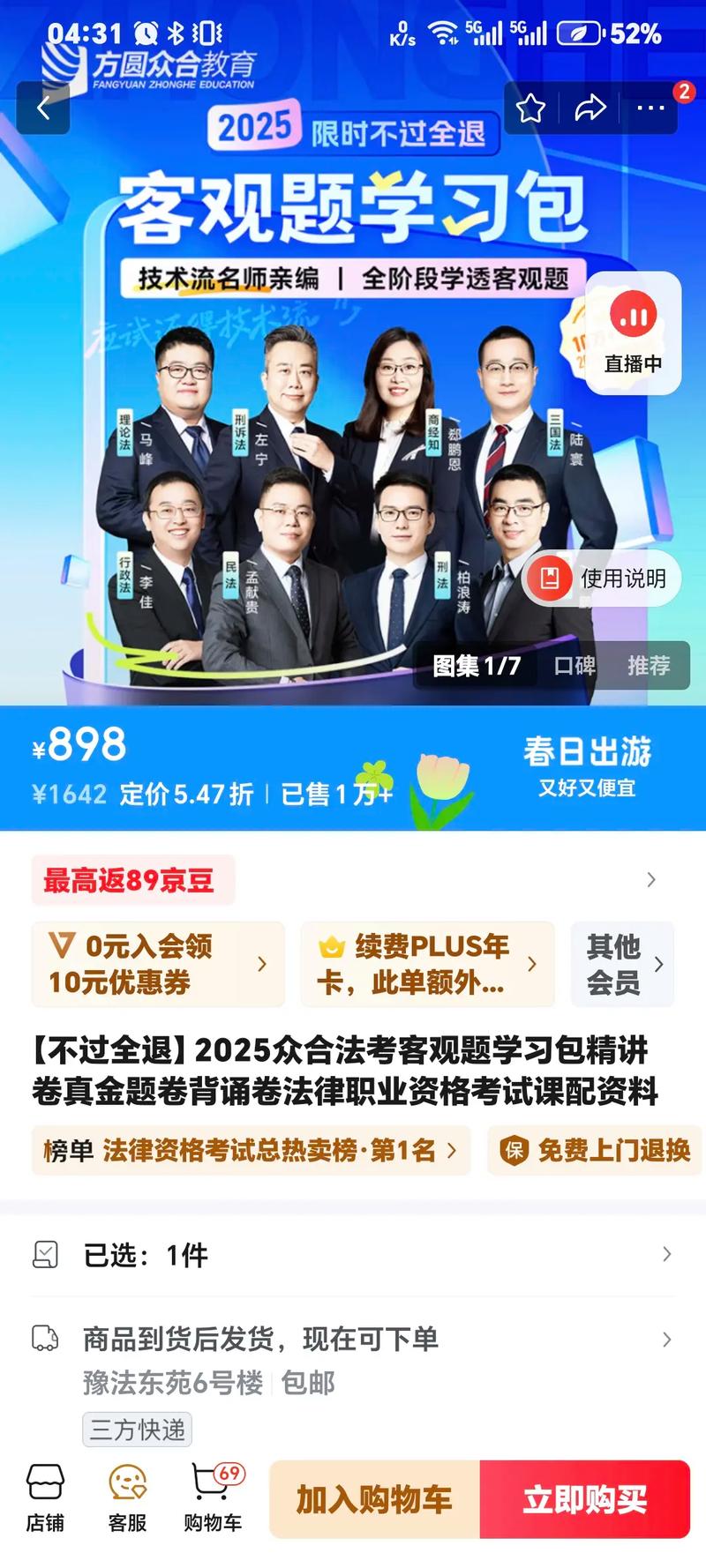Share this product via the share icon
This screenshot has width=706, height=1568.
pos(591,108)
